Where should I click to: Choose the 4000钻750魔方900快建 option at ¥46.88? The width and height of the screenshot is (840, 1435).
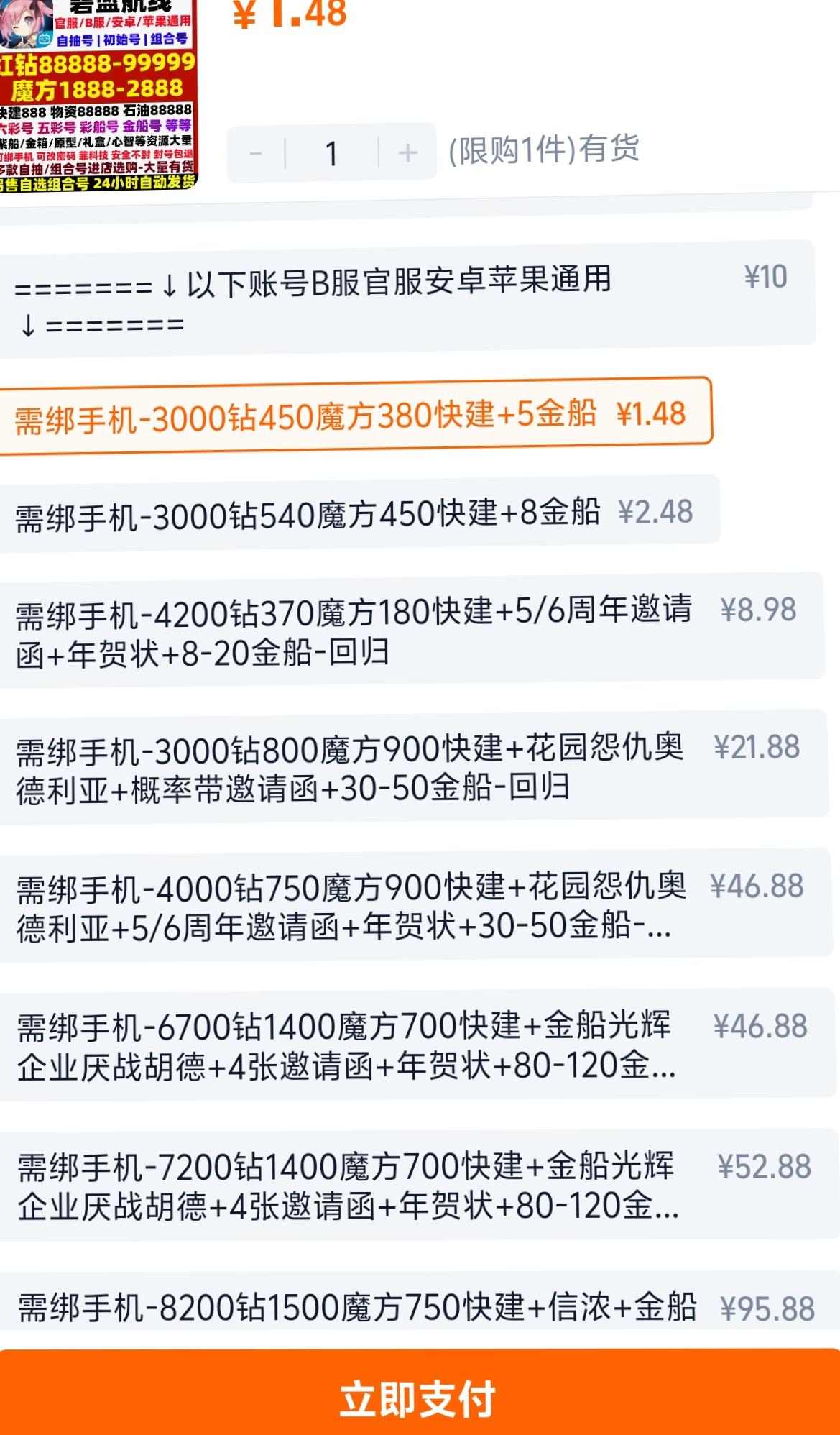(x=415, y=906)
